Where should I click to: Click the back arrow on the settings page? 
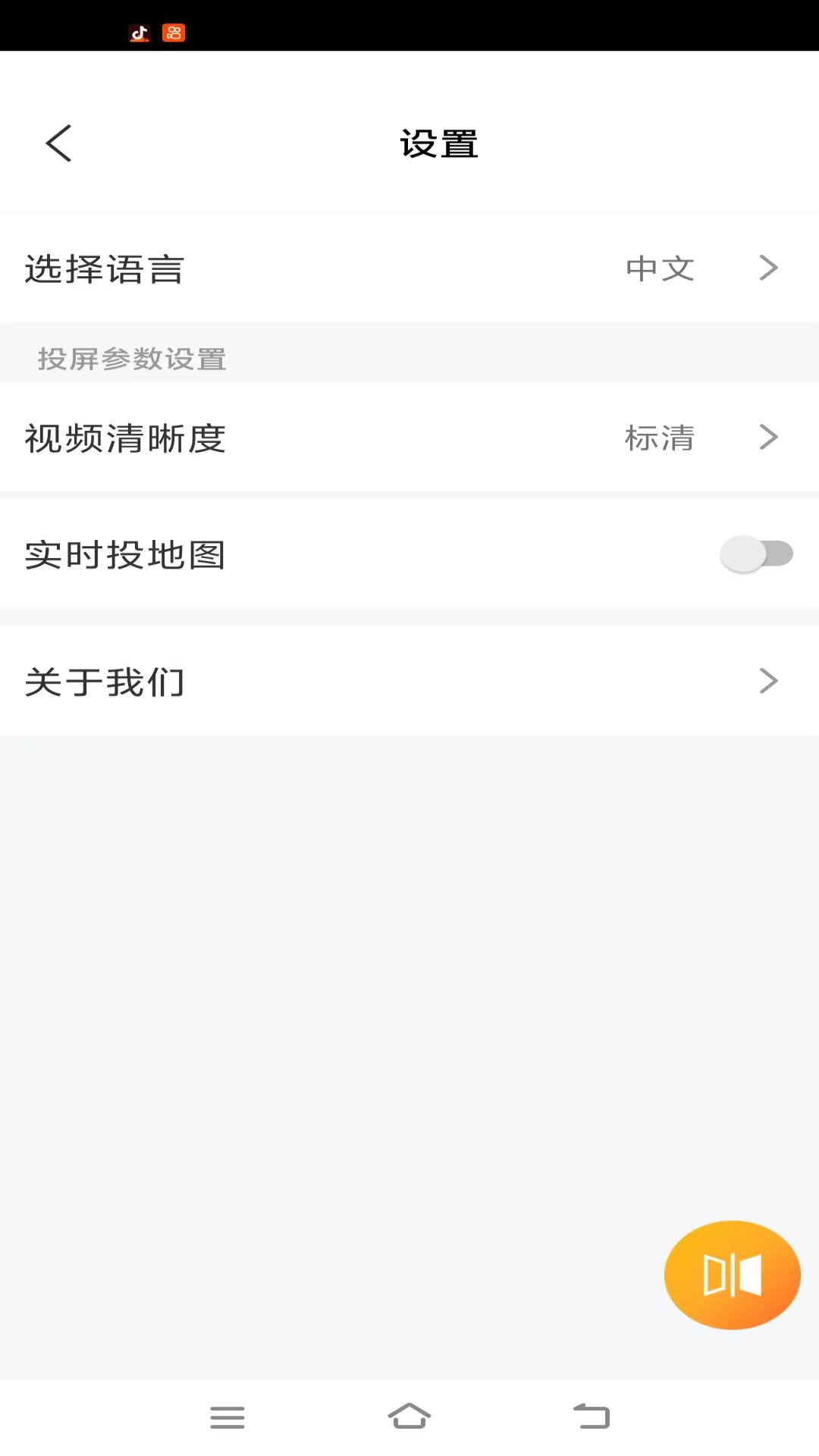tap(59, 143)
